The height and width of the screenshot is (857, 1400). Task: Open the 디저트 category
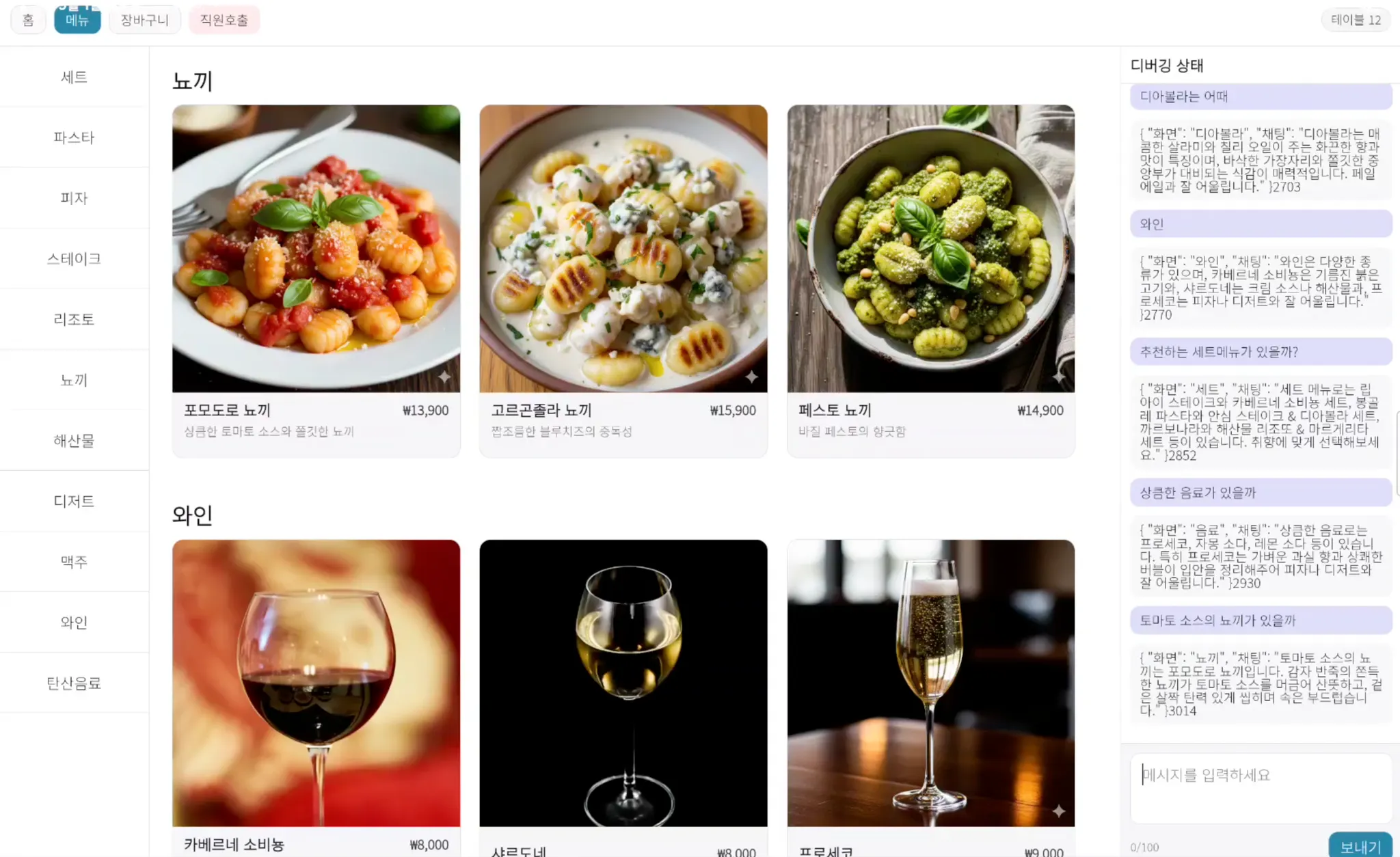point(74,501)
